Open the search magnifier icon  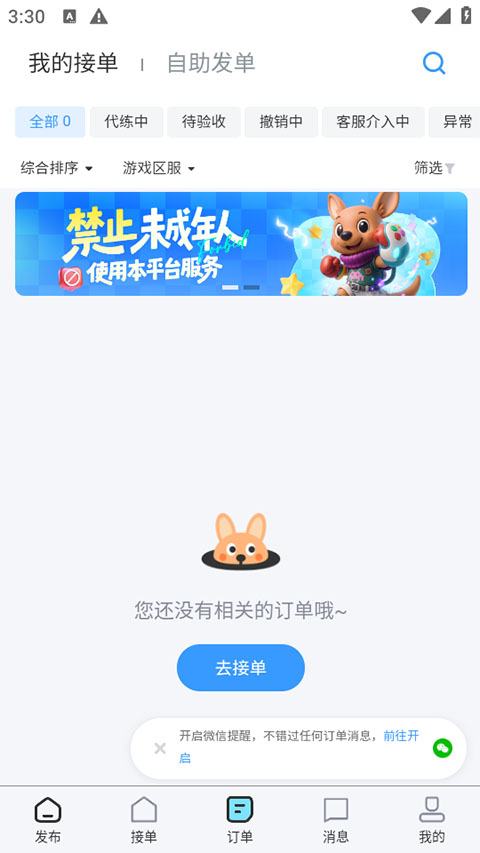(434, 63)
